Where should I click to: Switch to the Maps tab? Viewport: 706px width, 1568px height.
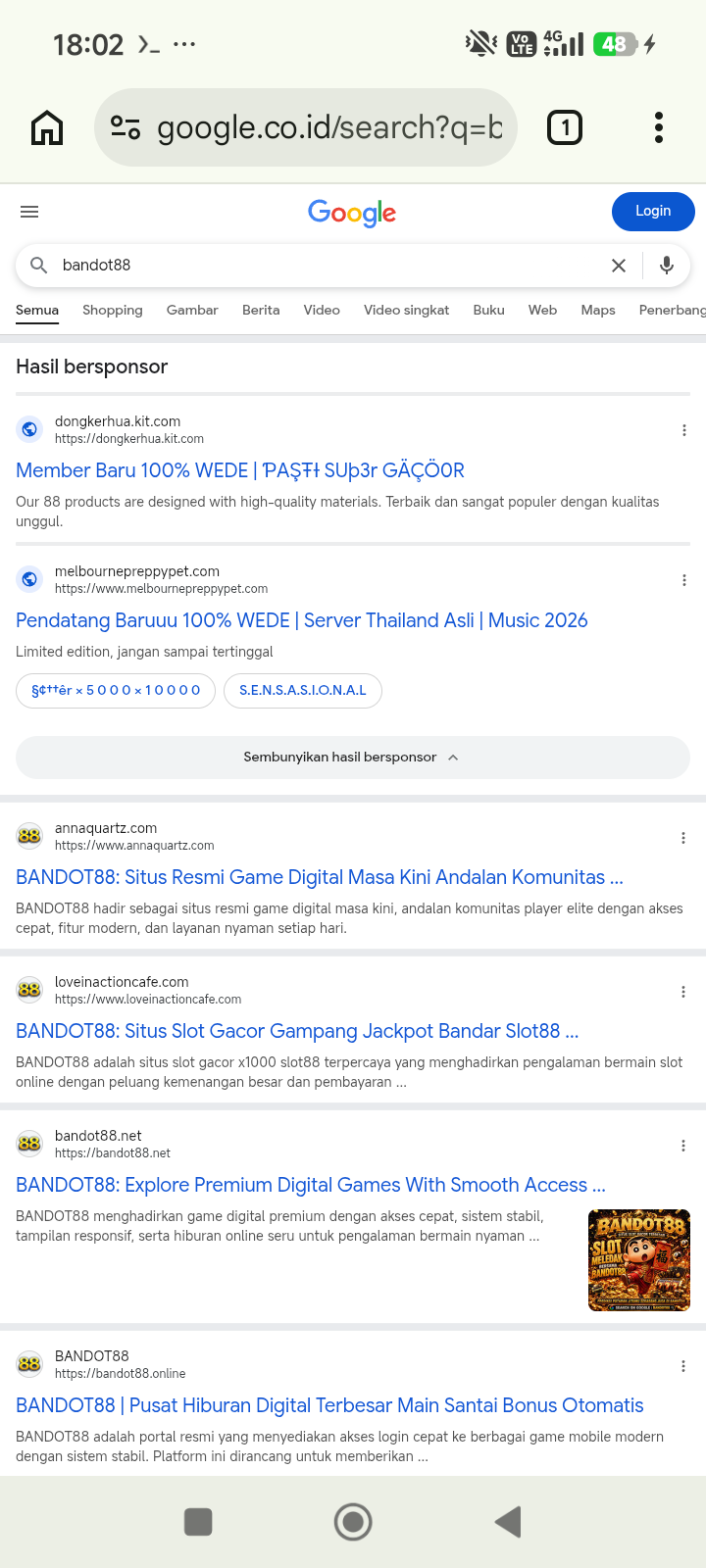(x=598, y=310)
